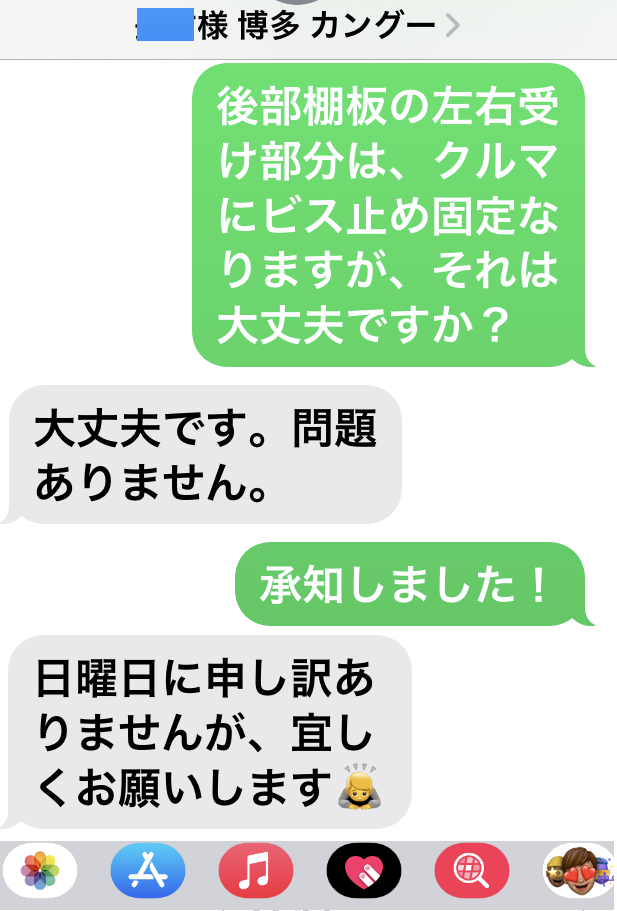Screen dimensions: 617x911
Task: Open the Memoji stickers app
Action: click(x=579, y=870)
